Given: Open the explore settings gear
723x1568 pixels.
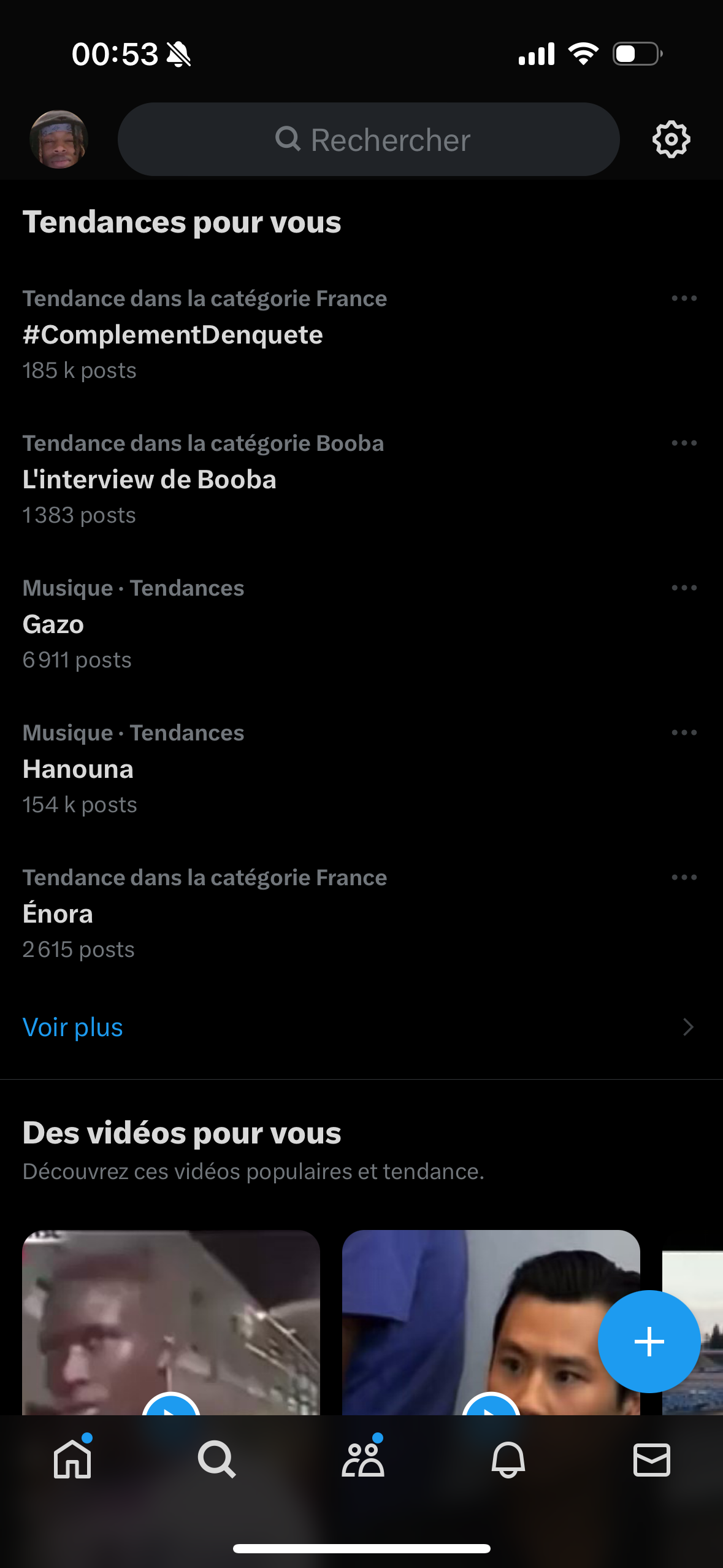Looking at the screenshot, I should pyautogui.click(x=671, y=139).
